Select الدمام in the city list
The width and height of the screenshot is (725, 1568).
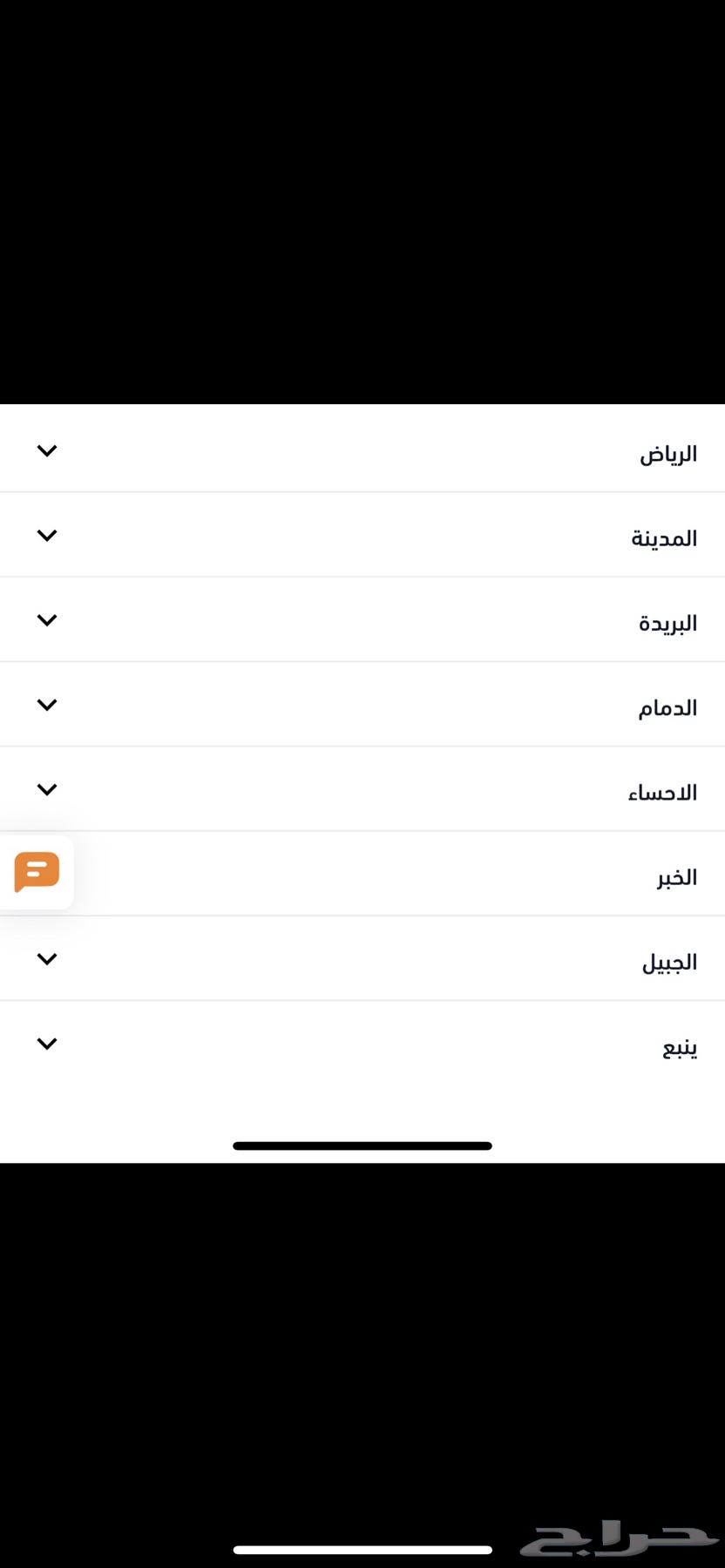[x=667, y=706]
